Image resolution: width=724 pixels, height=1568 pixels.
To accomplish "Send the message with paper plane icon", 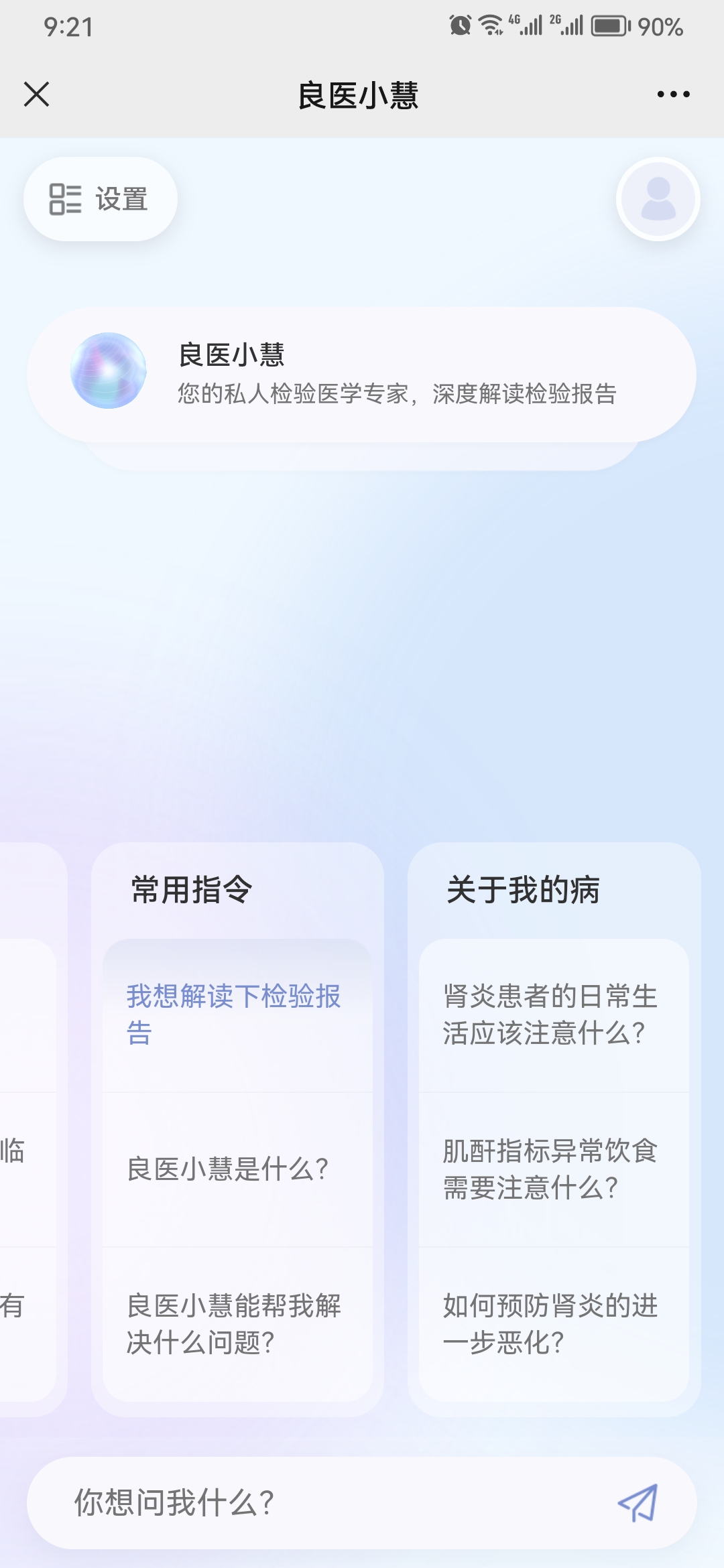I will click(x=638, y=1503).
